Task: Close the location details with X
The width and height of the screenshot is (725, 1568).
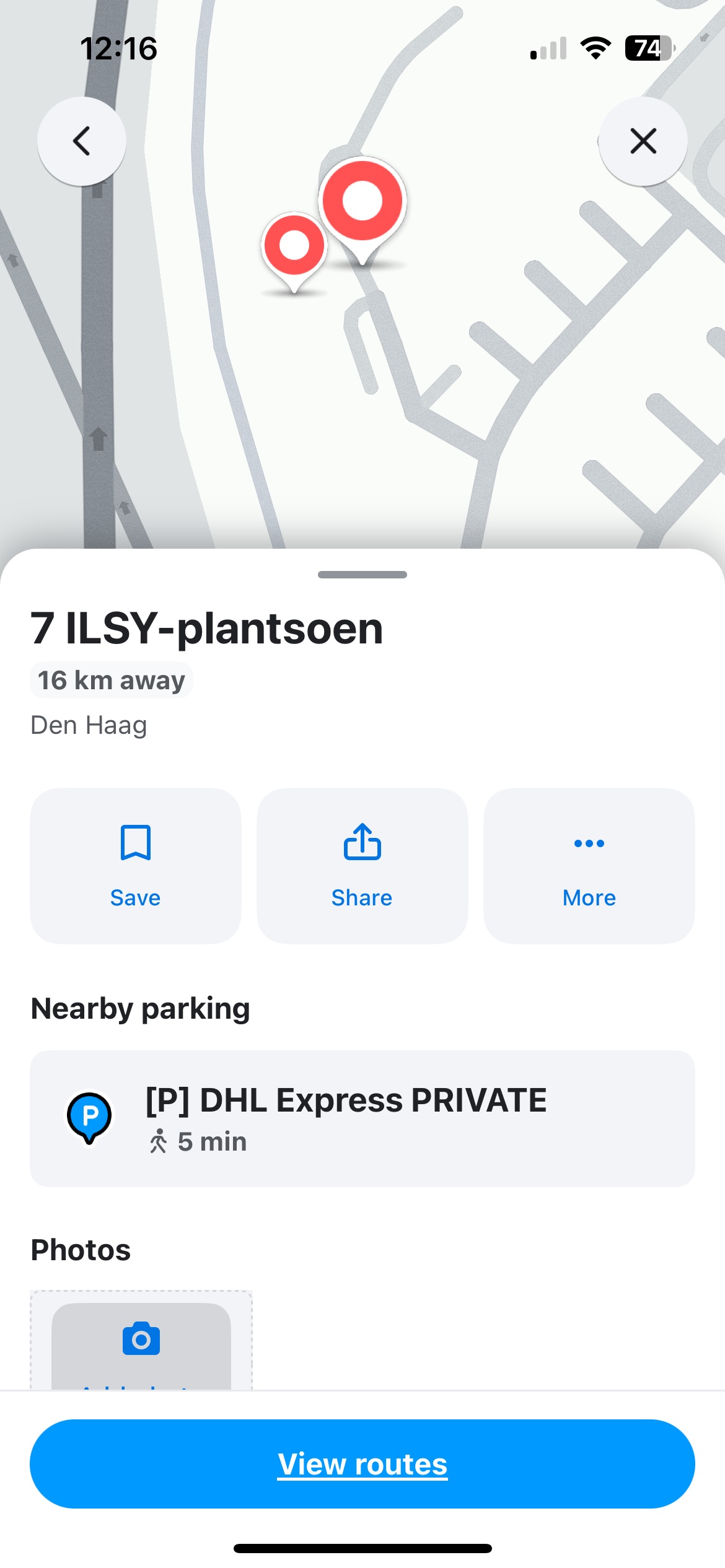Action: tap(643, 141)
